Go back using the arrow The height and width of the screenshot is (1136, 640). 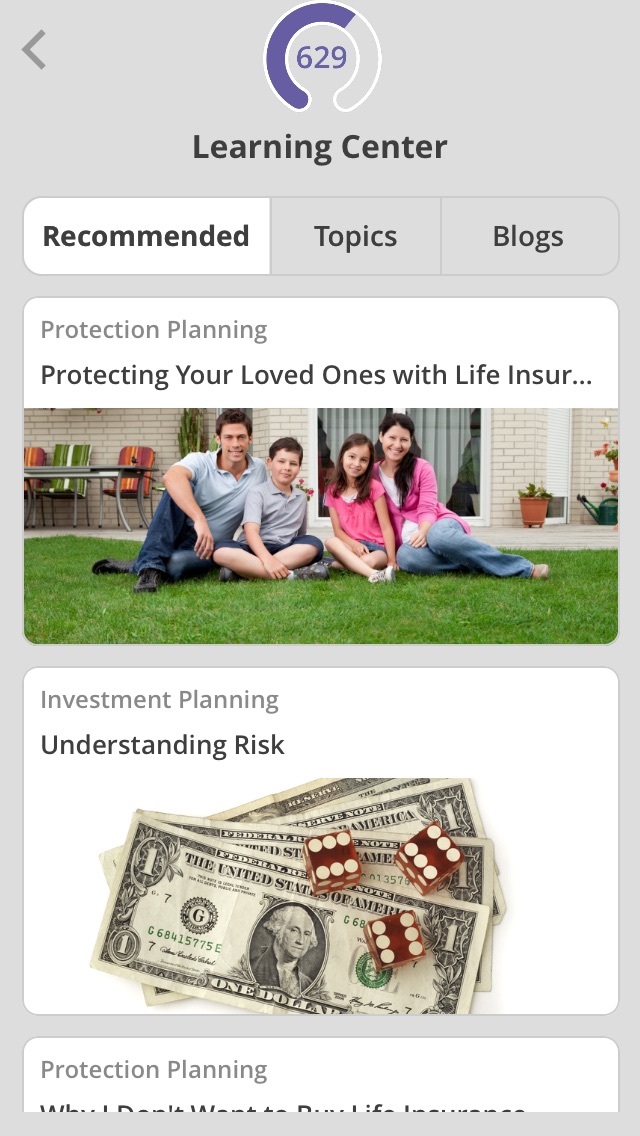point(34,50)
